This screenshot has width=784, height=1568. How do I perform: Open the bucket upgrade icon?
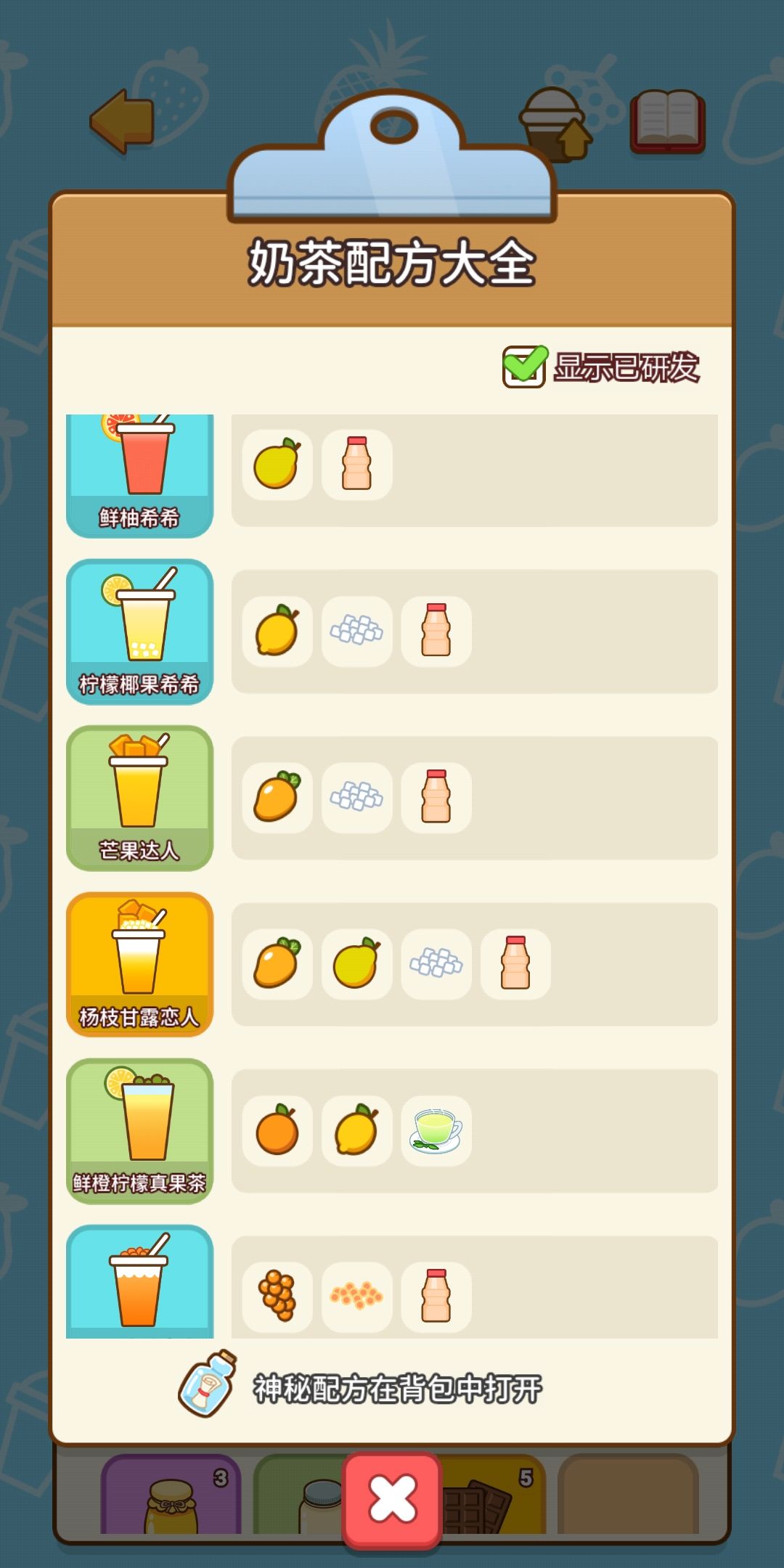tap(556, 123)
